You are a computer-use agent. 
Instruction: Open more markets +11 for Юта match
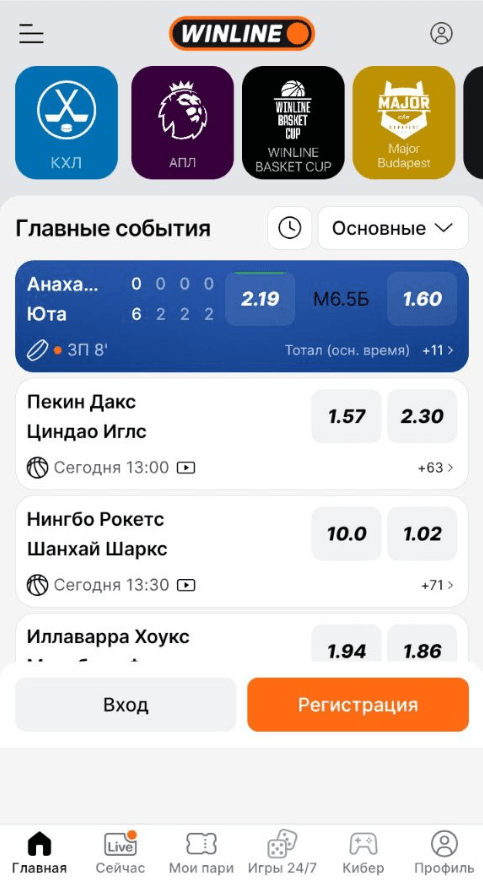[438, 350]
